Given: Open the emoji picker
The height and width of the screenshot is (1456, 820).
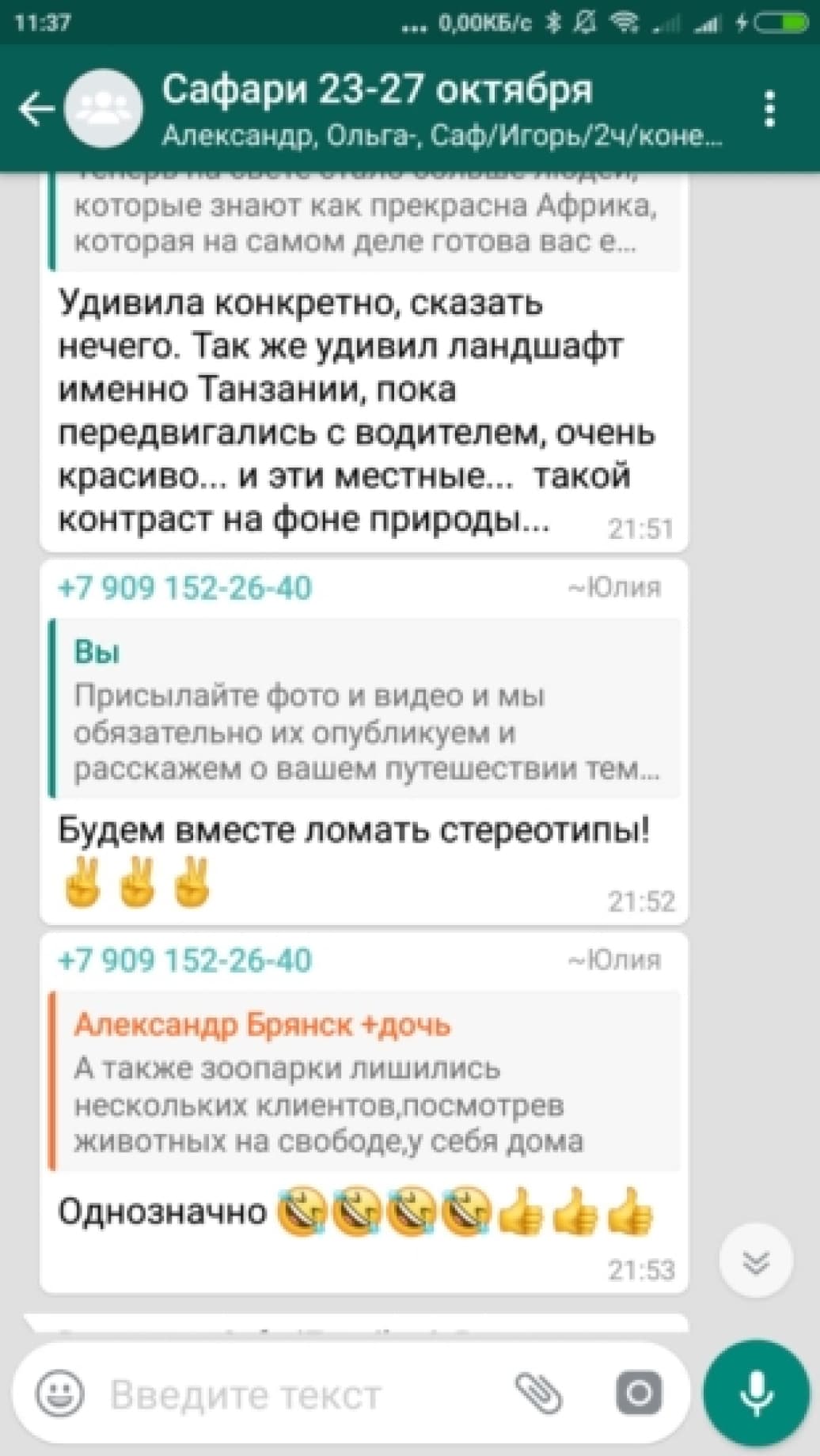Looking at the screenshot, I should pos(60,1393).
